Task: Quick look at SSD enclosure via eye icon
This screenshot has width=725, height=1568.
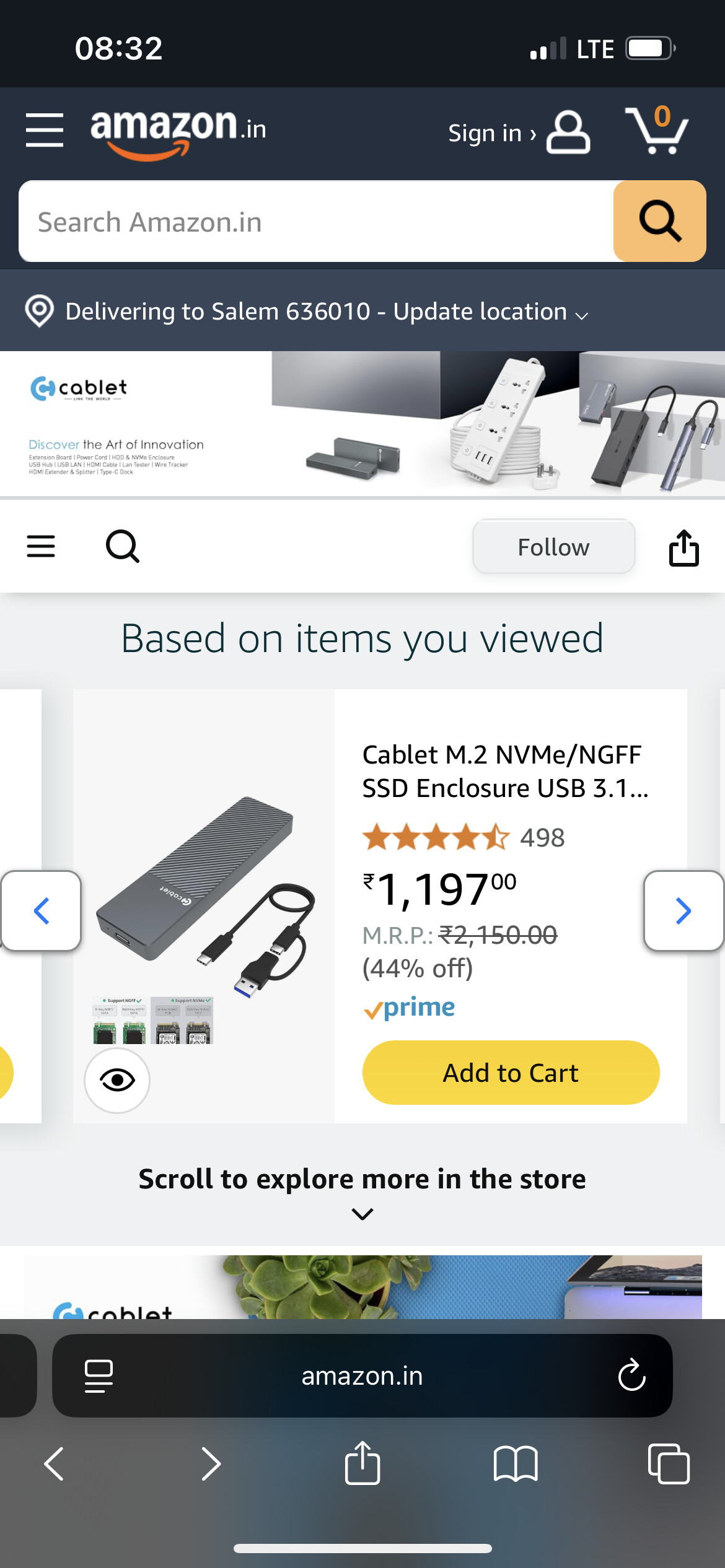Action: tap(117, 1081)
